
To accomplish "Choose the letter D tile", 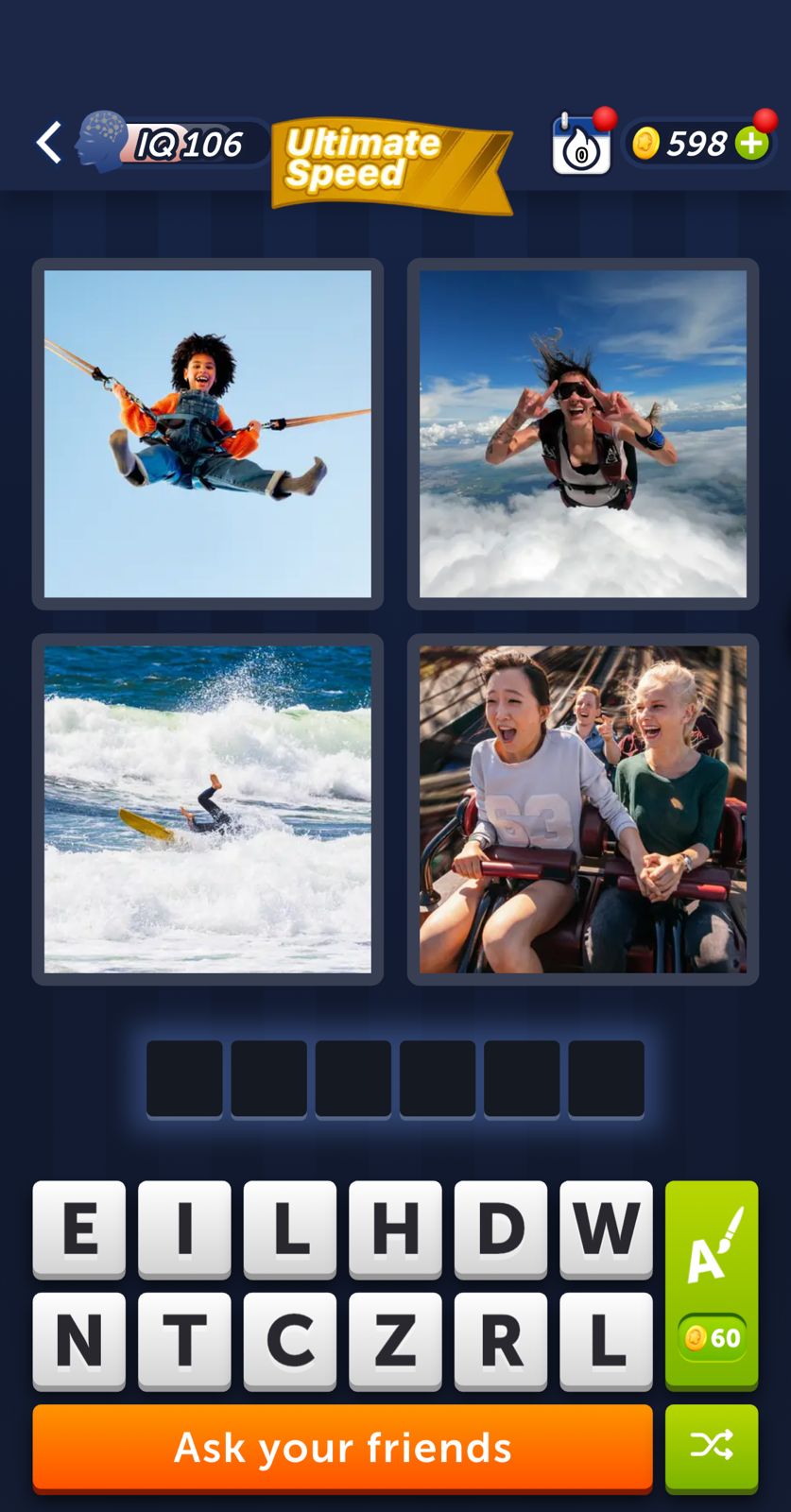I will (x=501, y=1229).
